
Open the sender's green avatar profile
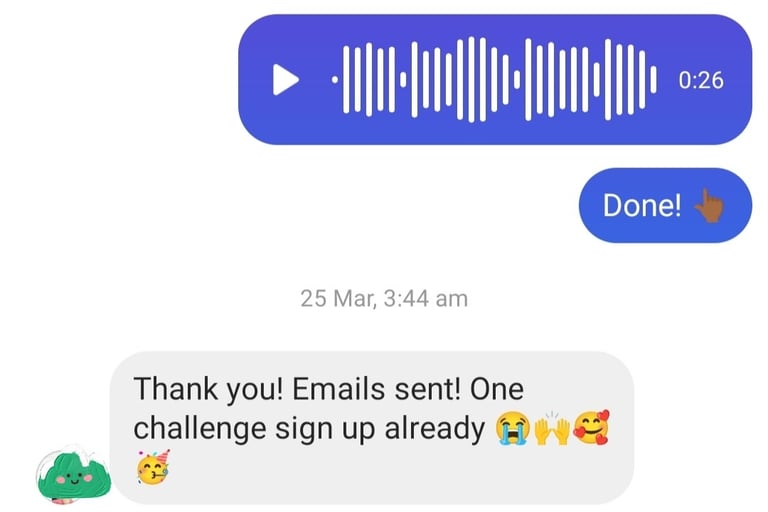73,474
